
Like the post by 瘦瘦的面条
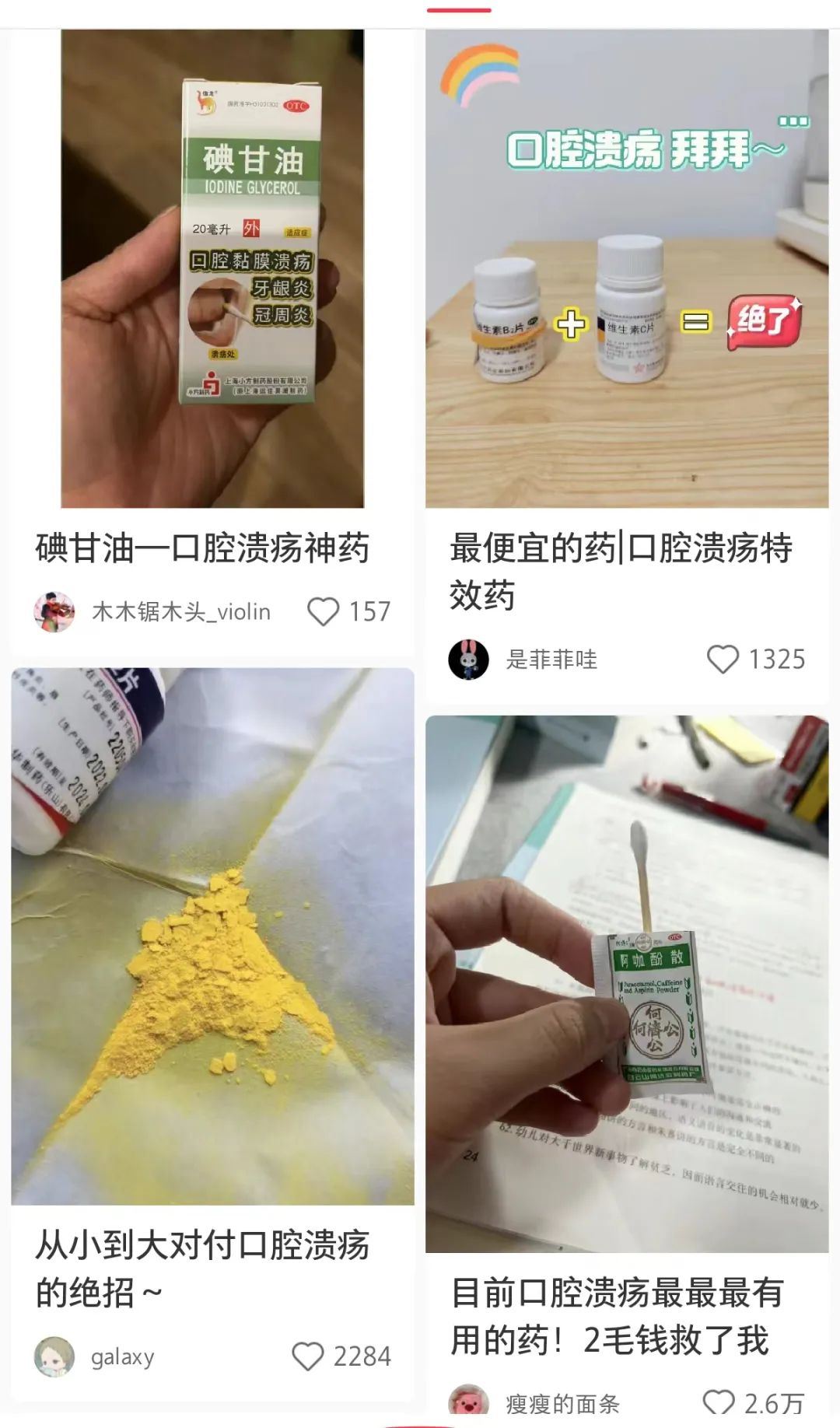point(719,1402)
